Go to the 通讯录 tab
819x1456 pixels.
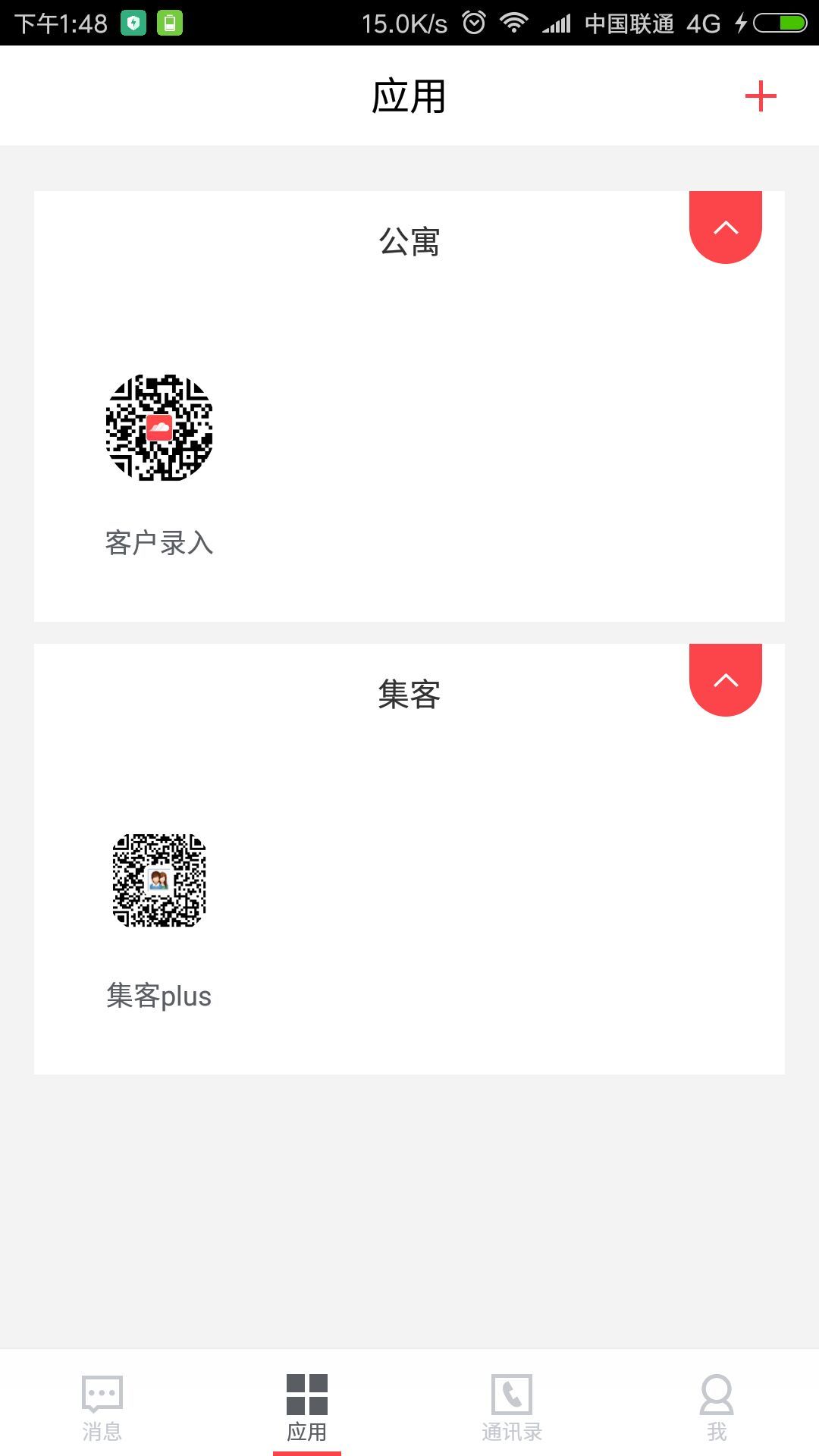512,1407
